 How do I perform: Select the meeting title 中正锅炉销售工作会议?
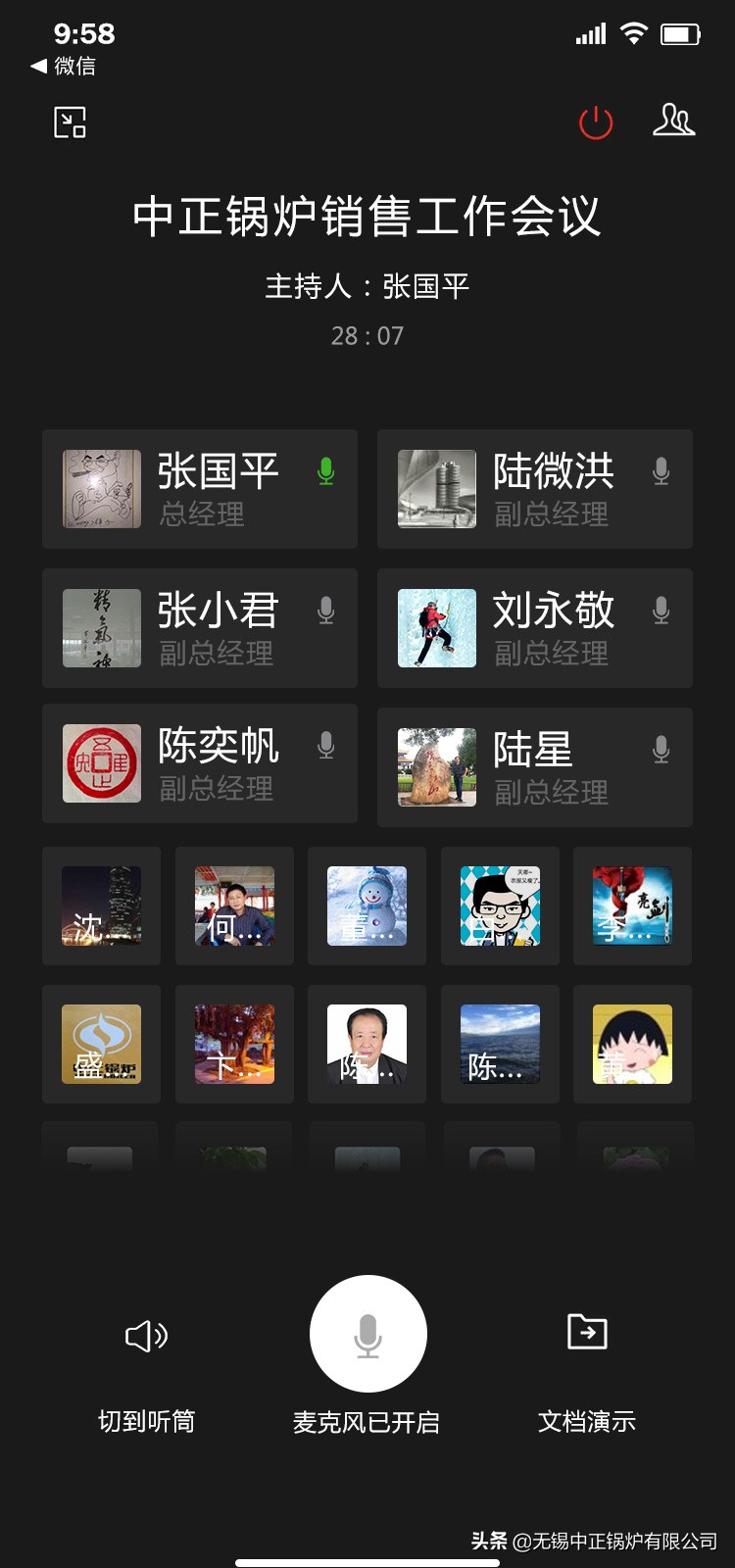click(367, 218)
